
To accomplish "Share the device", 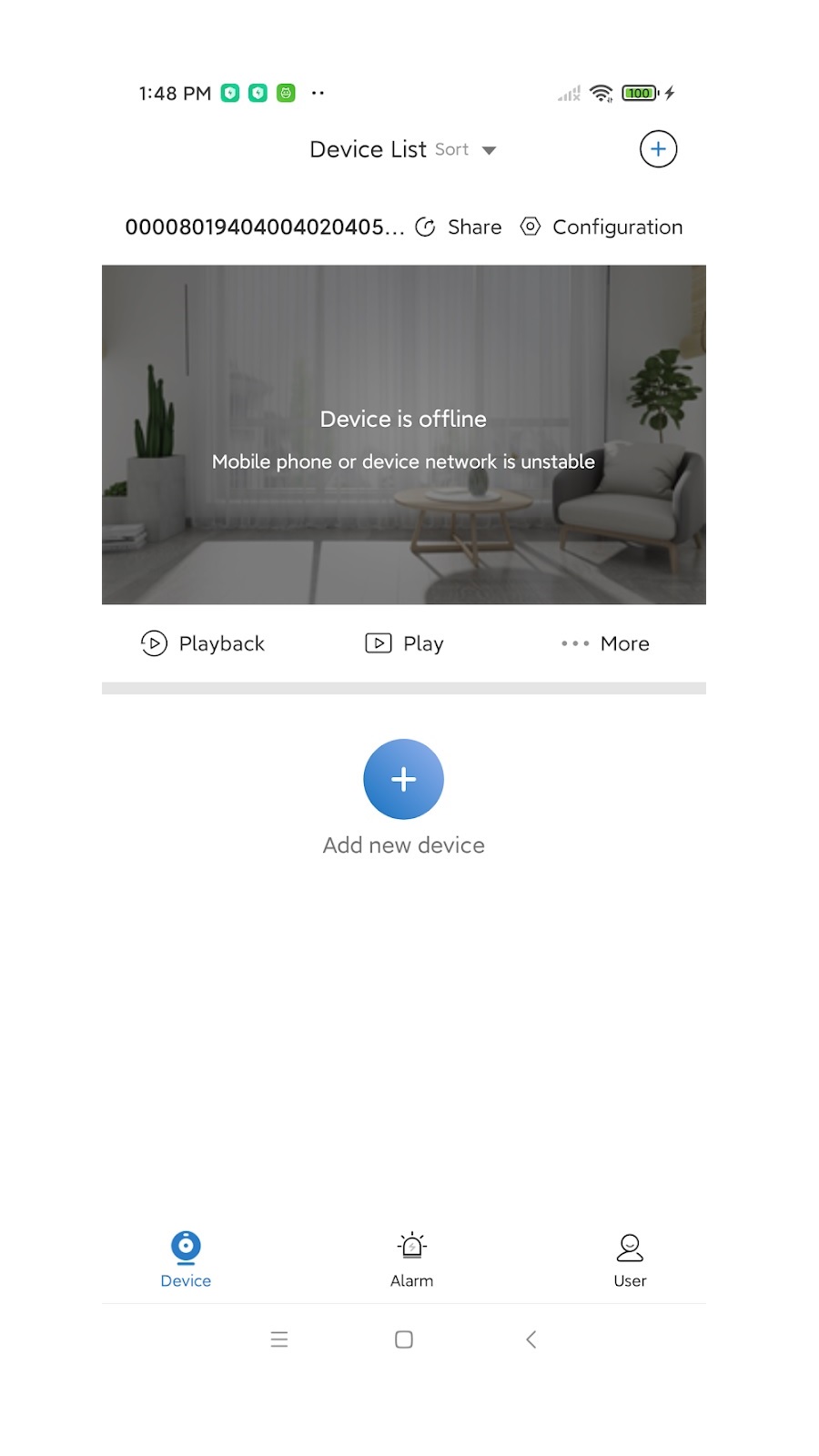I will pyautogui.click(x=459, y=227).
